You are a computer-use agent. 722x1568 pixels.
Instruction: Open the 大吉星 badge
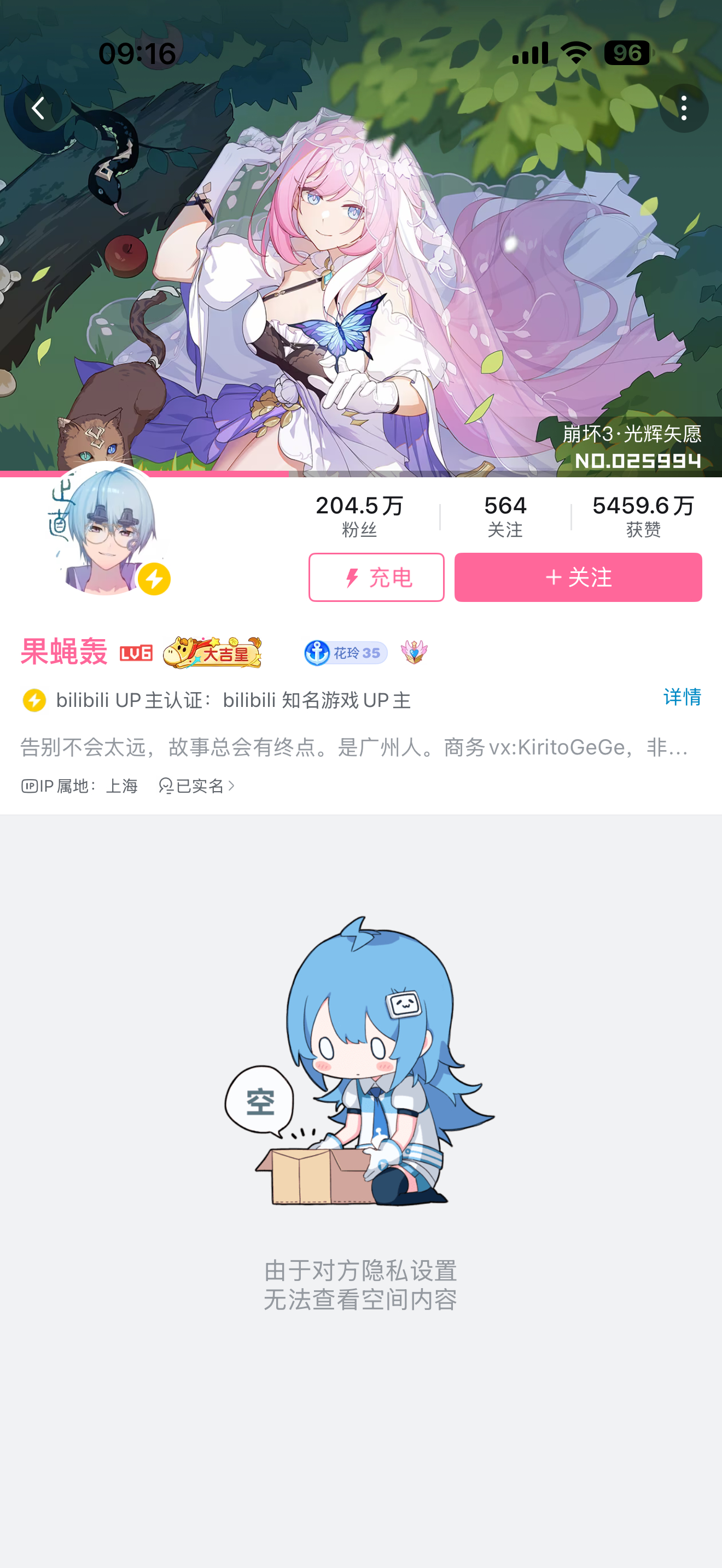(212, 653)
